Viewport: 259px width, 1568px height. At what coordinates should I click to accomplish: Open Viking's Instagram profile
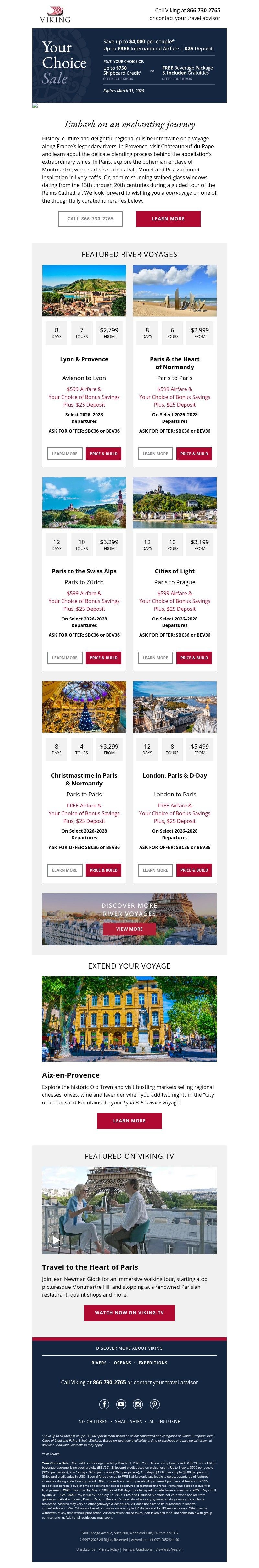(x=138, y=1404)
